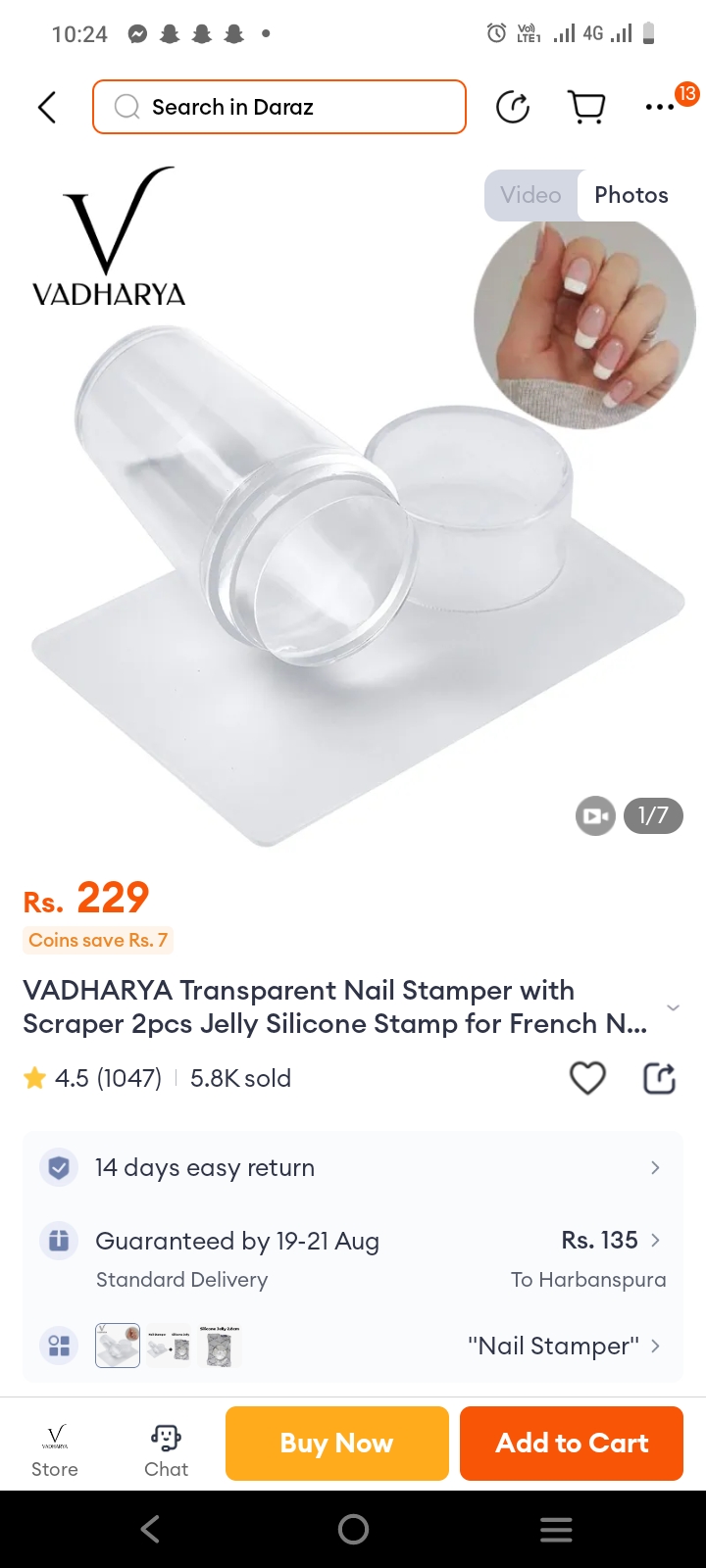
Task: Open 14 days easy return details
Action: pos(353,1167)
